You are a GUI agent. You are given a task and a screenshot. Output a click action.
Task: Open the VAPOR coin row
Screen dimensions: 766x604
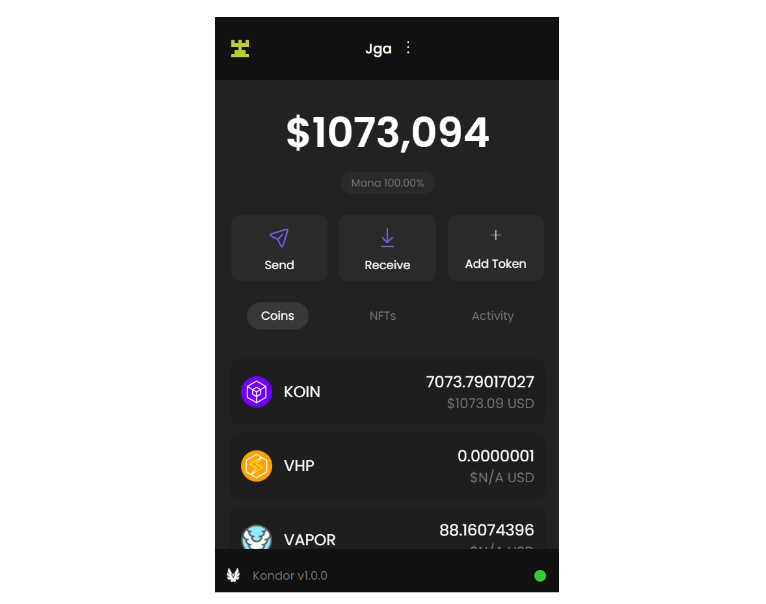(387, 530)
